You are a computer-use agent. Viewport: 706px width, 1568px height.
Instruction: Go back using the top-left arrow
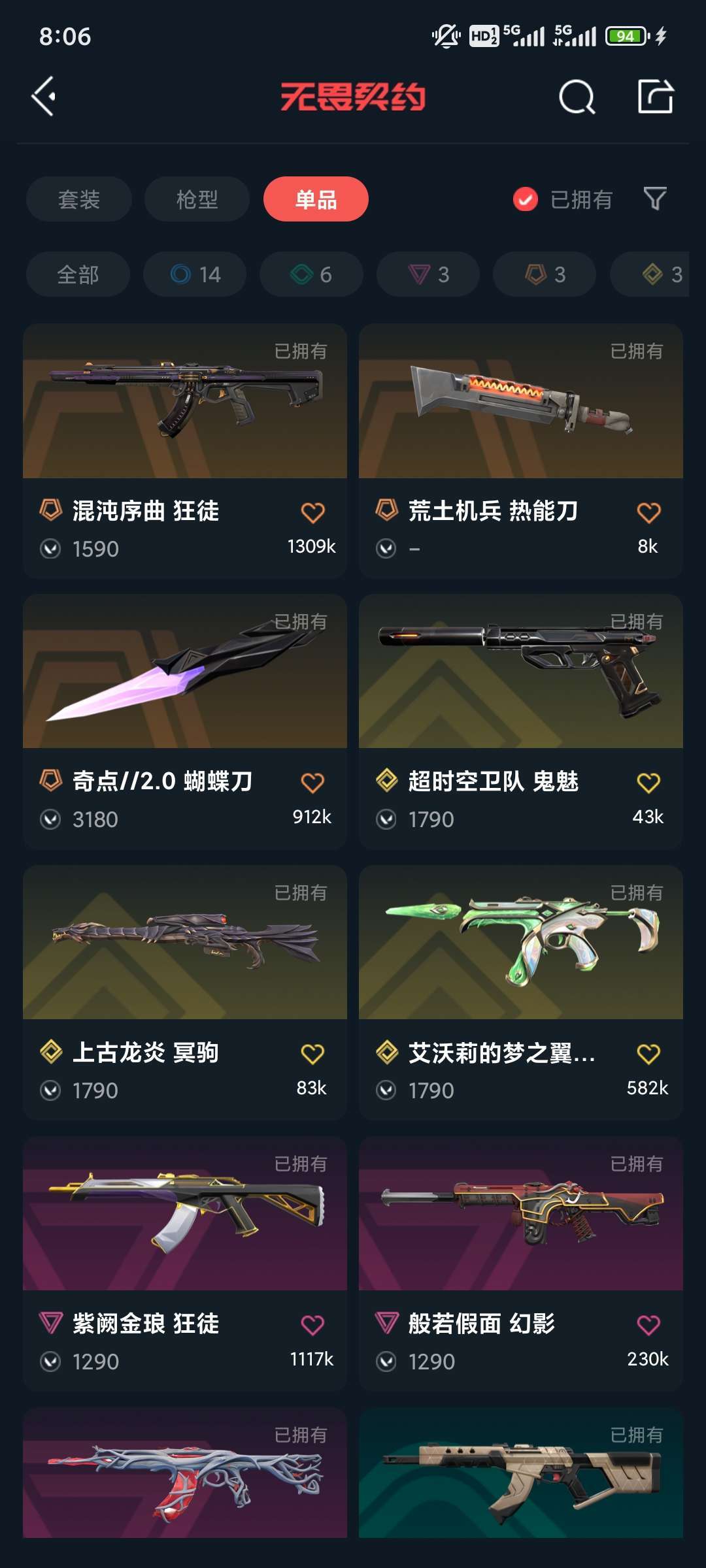click(x=43, y=97)
